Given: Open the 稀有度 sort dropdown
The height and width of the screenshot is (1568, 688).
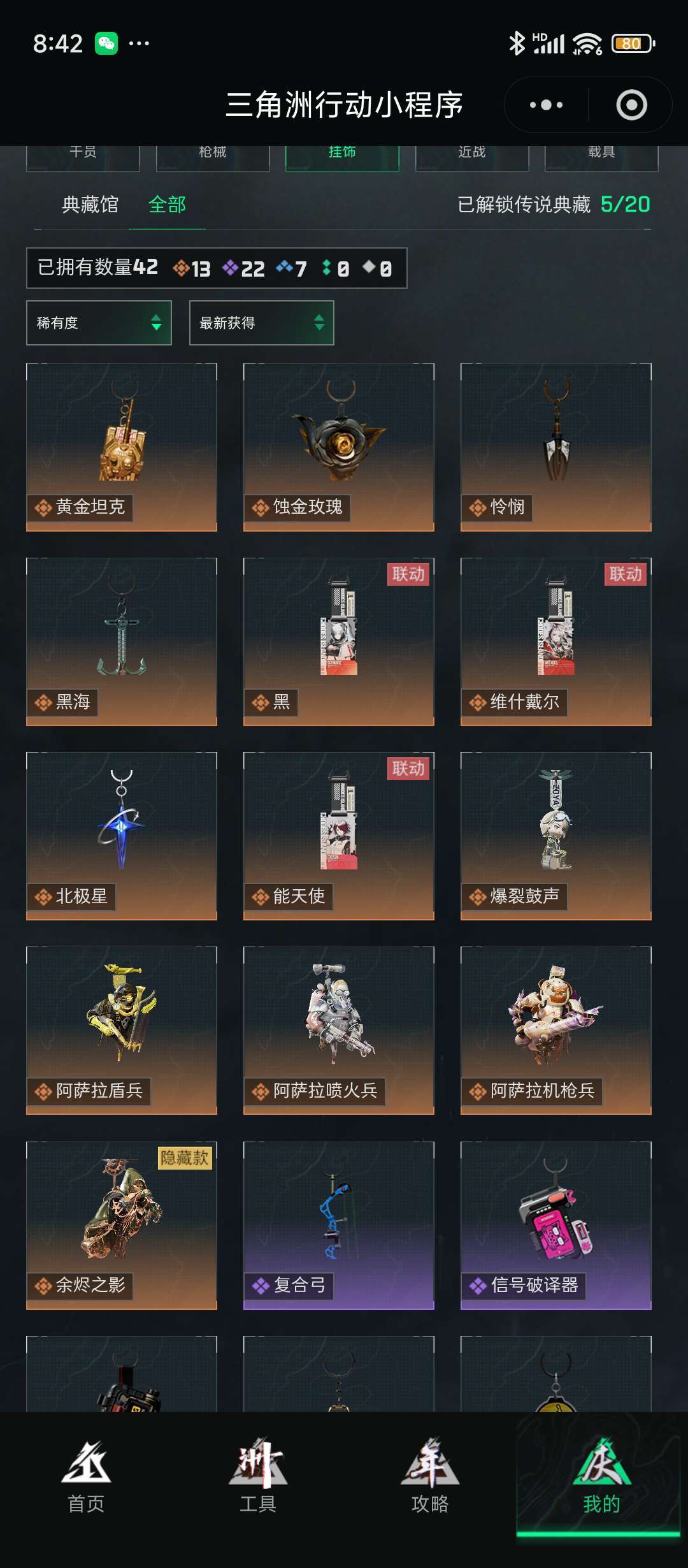Looking at the screenshot, I should tap(99, 323).
